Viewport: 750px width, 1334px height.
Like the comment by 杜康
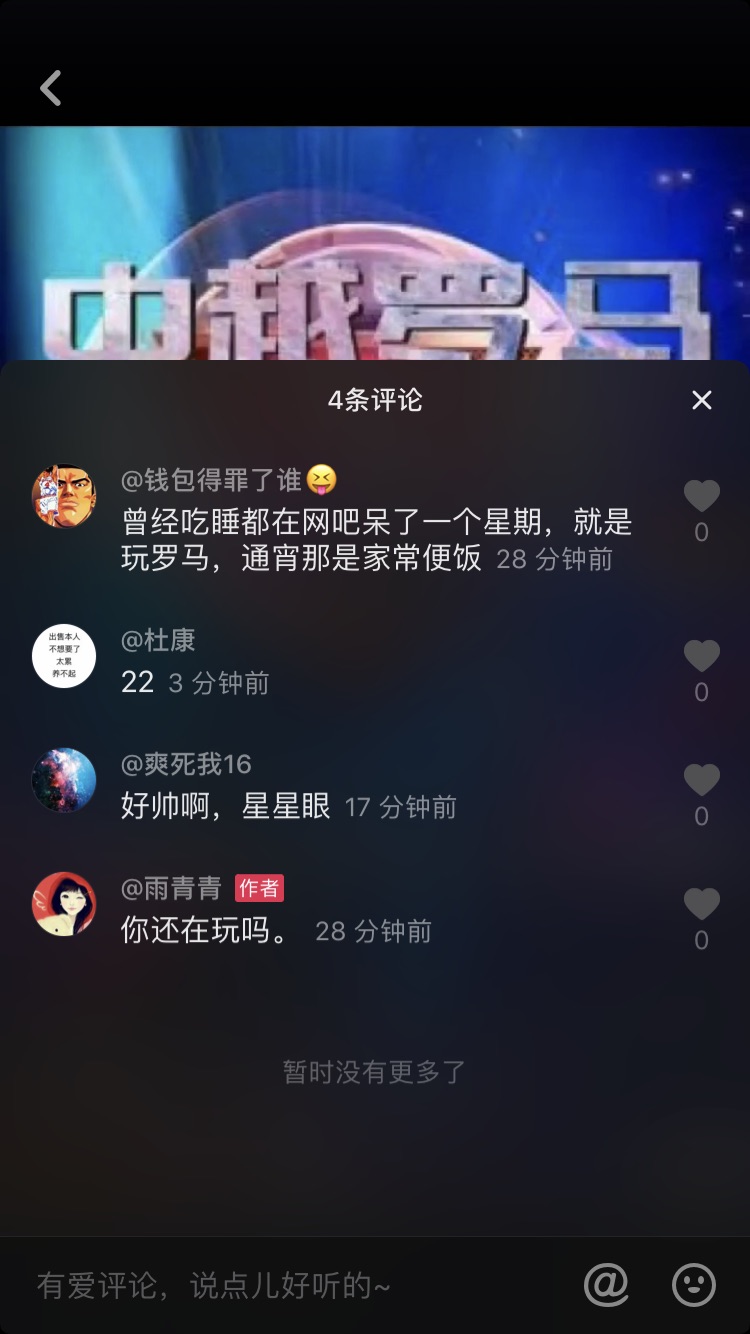tap(701, 656)
